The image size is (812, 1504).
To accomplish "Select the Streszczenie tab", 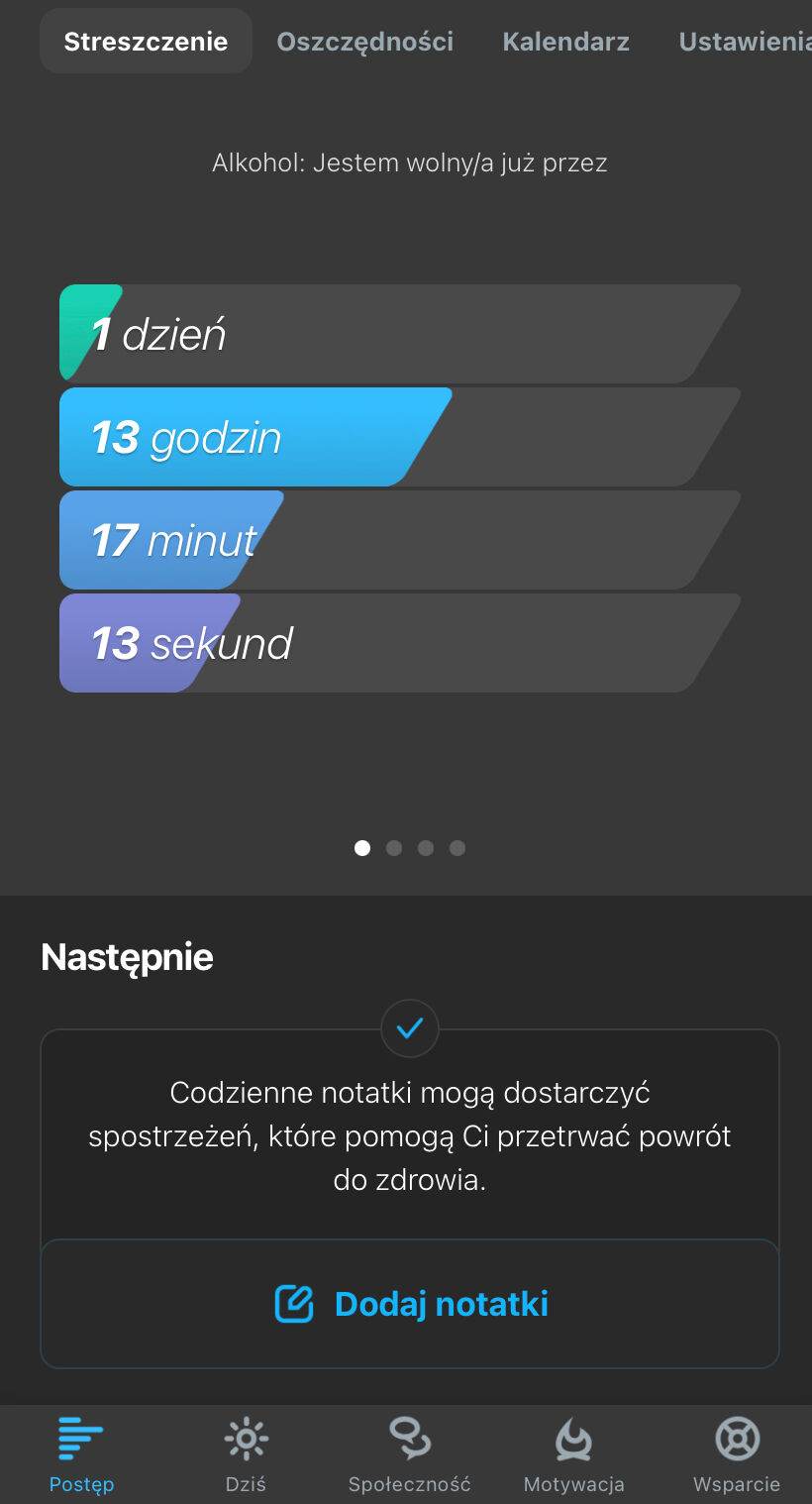I will pyautogui.click(x=146, y=42).
